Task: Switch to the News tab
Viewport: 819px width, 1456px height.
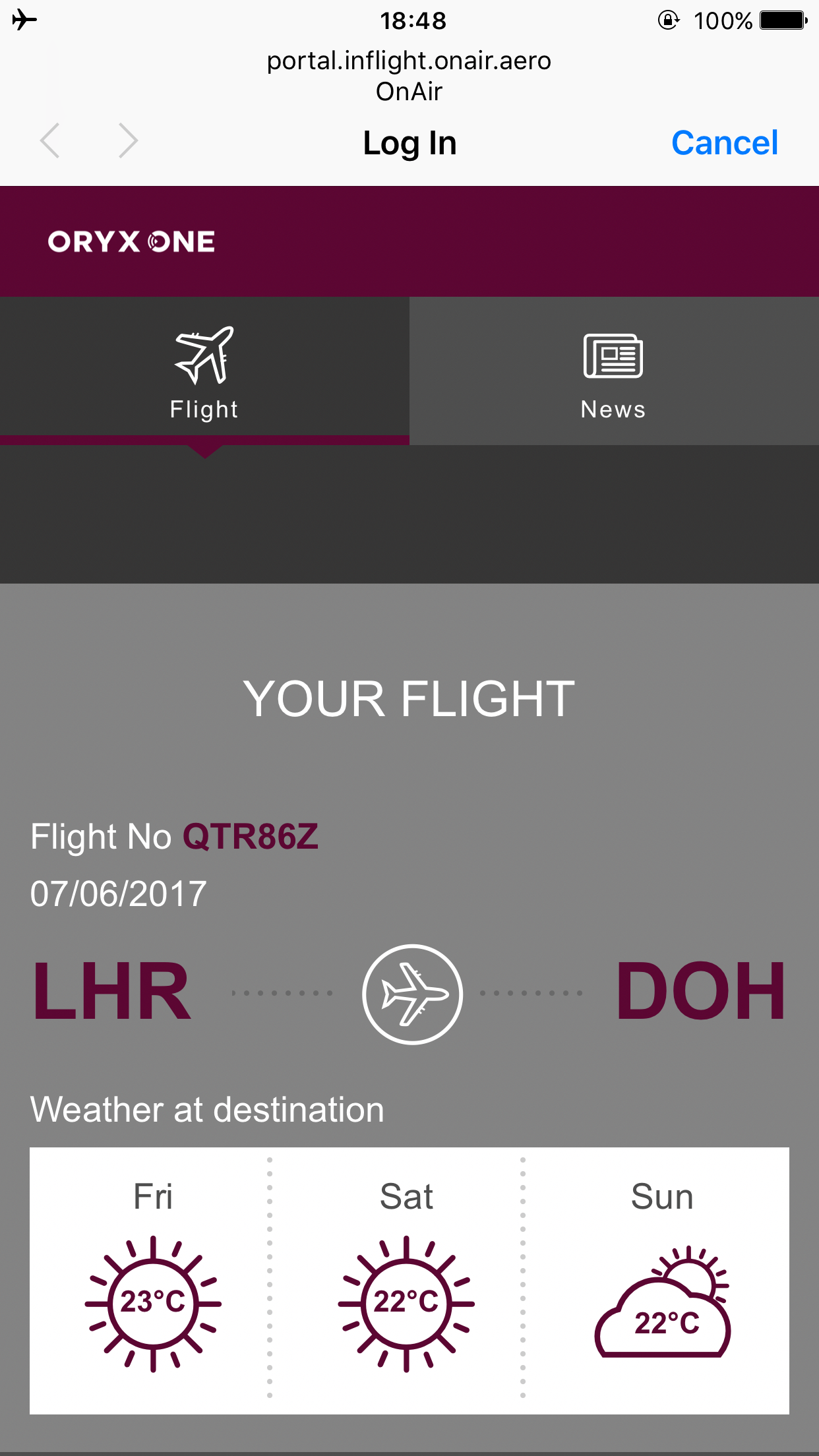Action: click(x=613, y=371)
